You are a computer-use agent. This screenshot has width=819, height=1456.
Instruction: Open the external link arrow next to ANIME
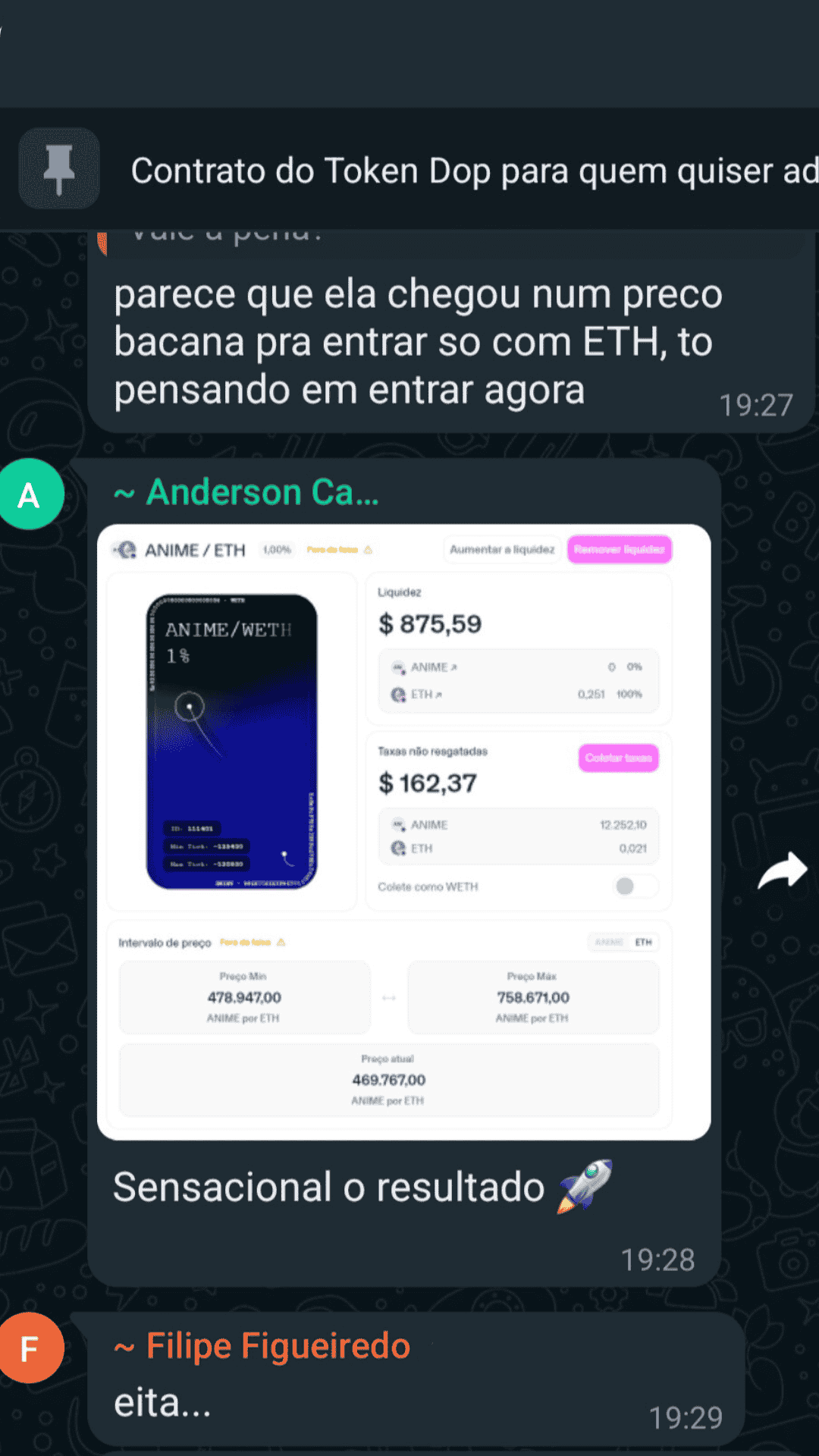coord(455,666)
